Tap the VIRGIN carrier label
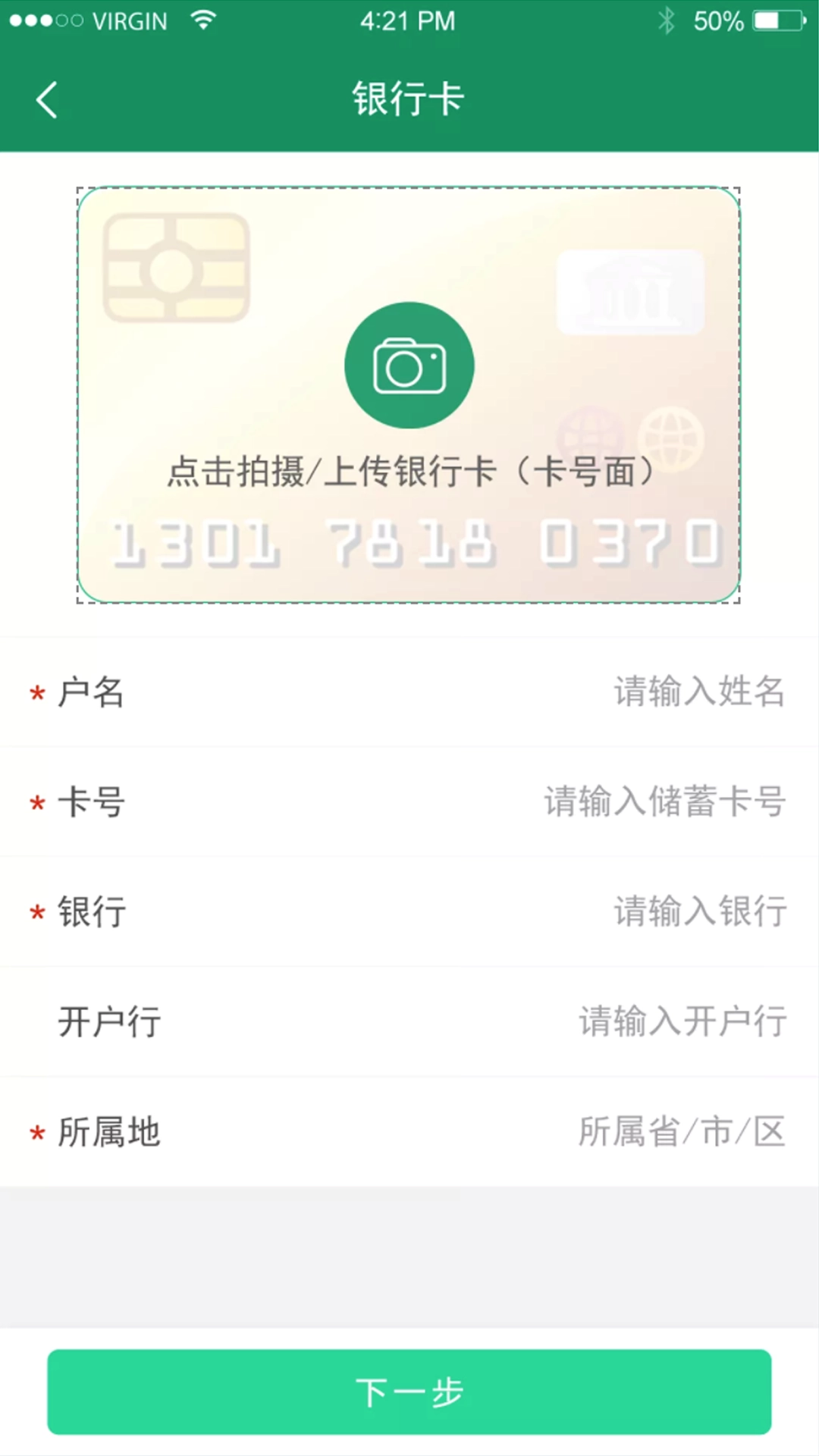This screenshot has height=1456, width=819. (130, 20)
